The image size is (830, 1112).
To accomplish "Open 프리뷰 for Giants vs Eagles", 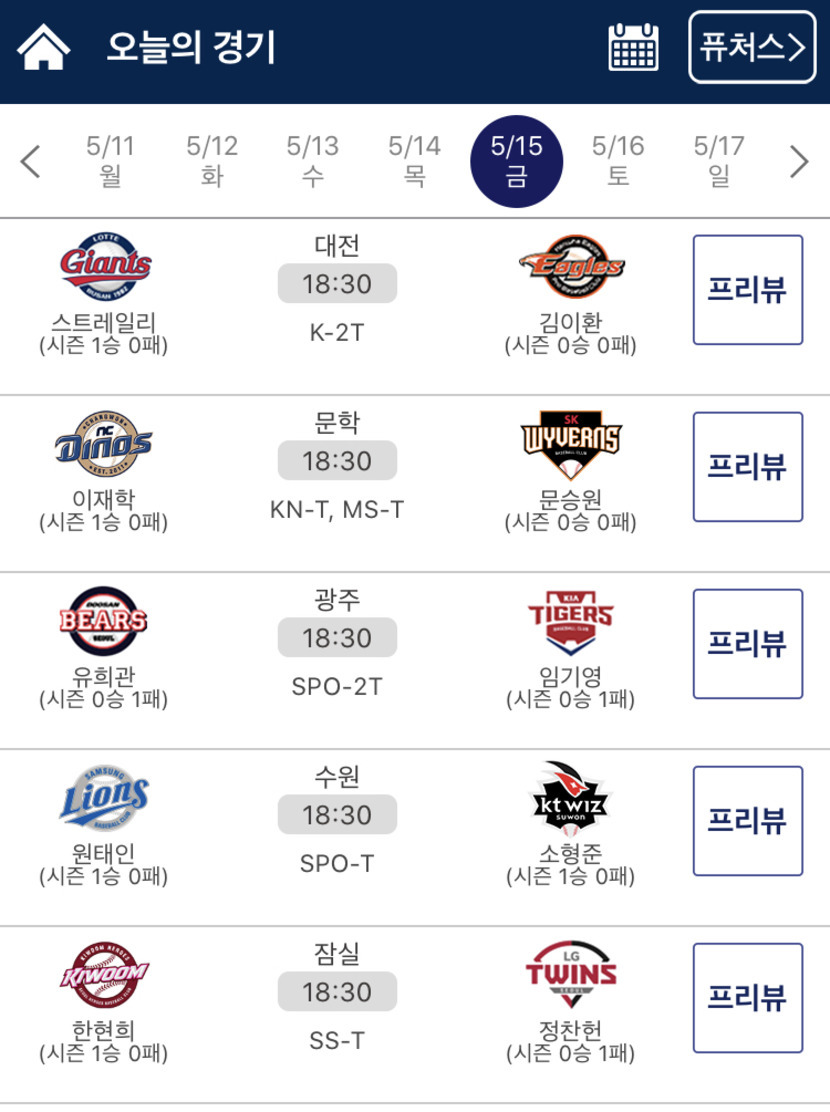I will coord(747,290).
